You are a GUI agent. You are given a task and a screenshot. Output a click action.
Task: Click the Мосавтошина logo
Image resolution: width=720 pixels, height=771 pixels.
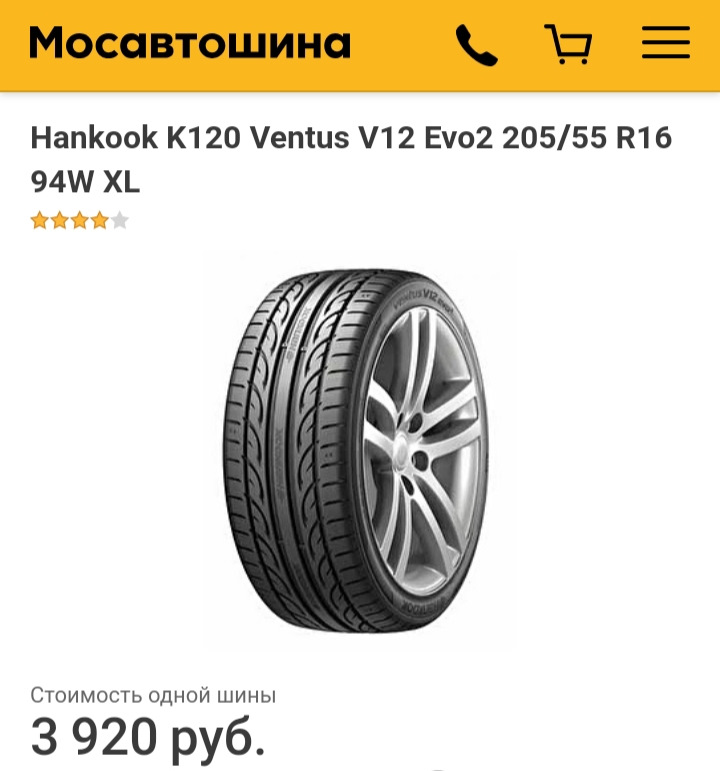tap(189, 42)
